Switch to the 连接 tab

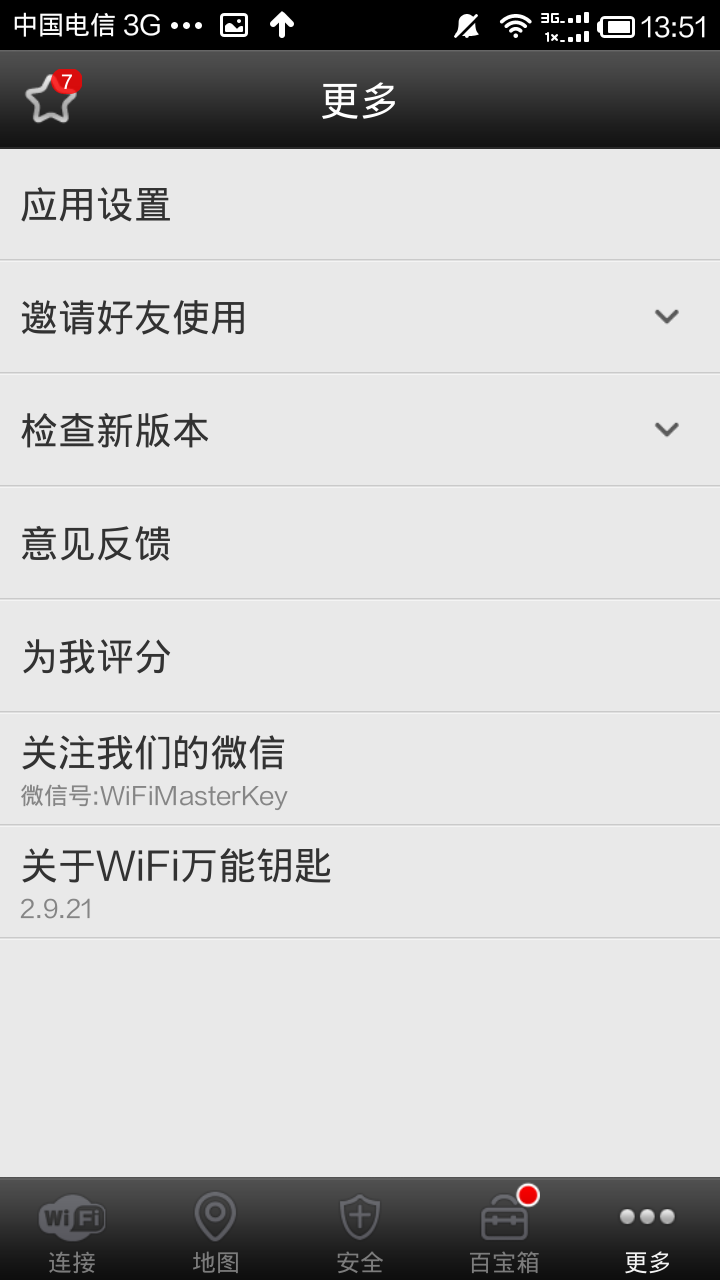72,1231
